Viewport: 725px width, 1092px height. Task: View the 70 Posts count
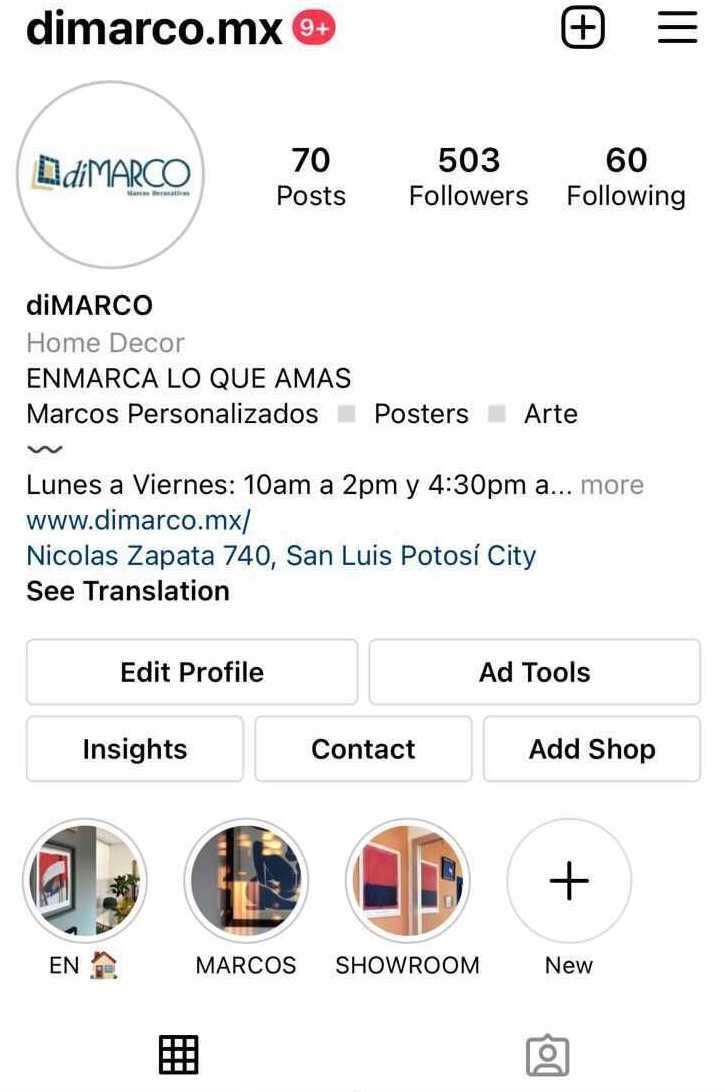[x=311, y=177]
